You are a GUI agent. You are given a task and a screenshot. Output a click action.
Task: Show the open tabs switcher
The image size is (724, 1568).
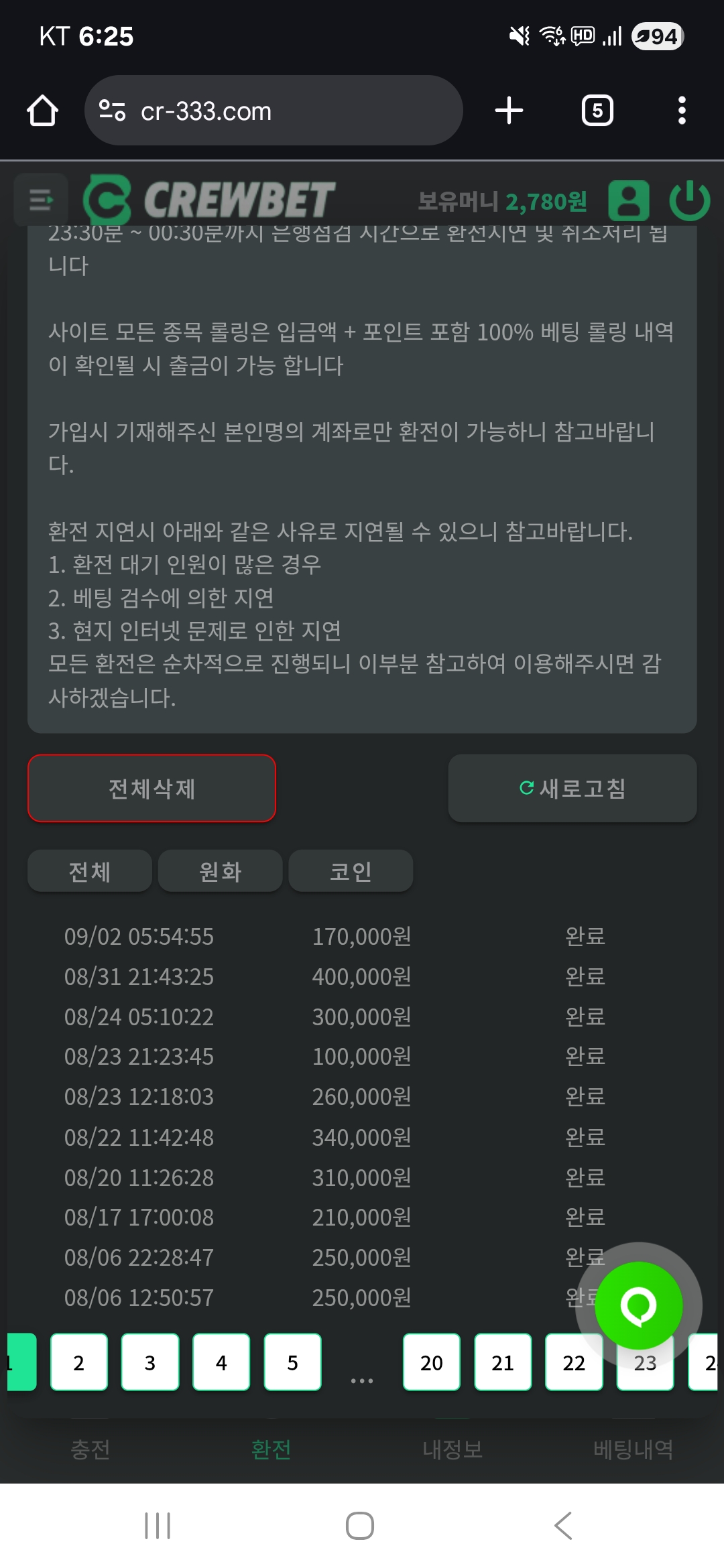pos(597,111)
